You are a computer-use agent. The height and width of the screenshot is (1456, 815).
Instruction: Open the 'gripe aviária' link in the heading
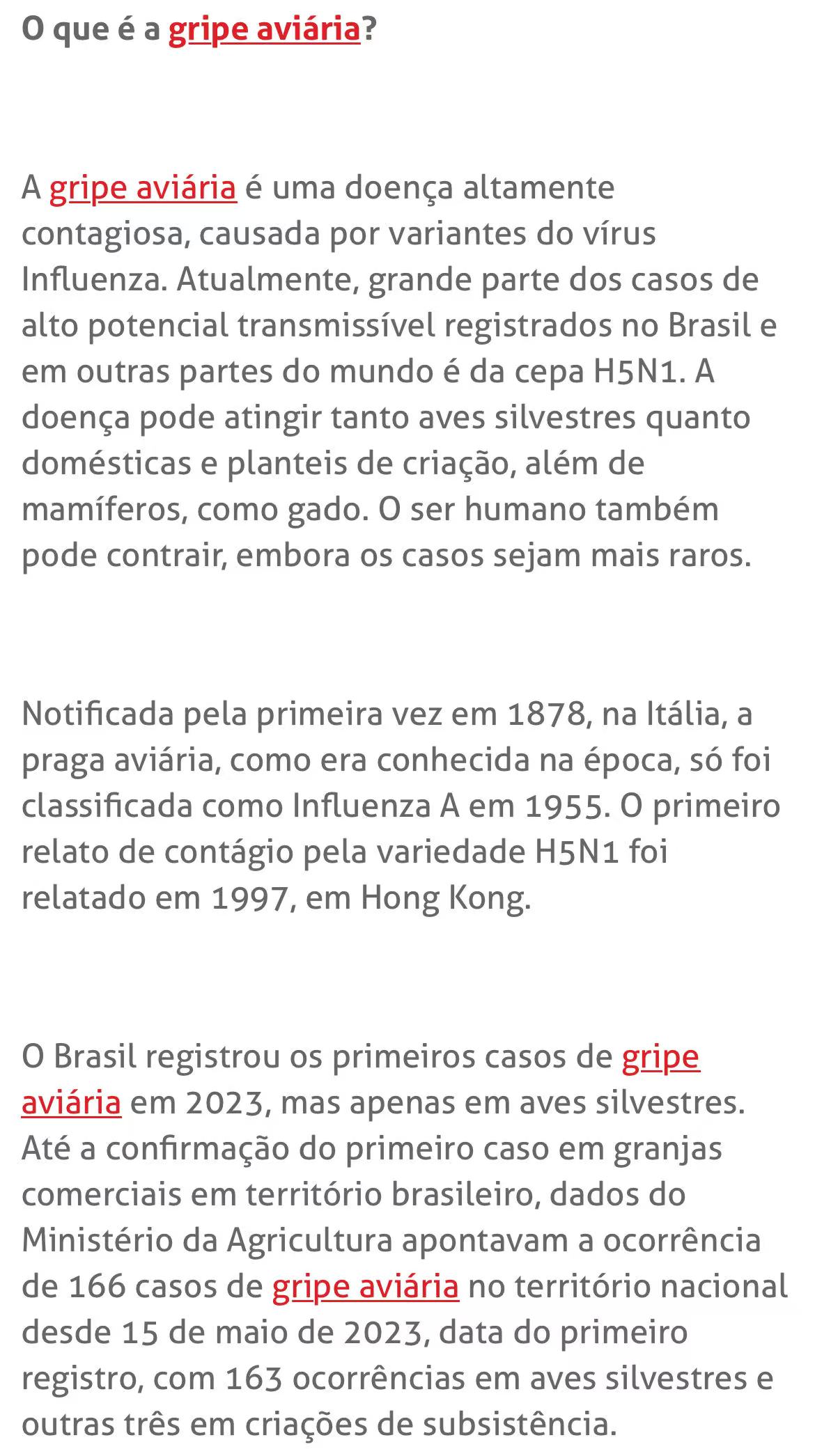pyautogui.click(x=264, y=29)
